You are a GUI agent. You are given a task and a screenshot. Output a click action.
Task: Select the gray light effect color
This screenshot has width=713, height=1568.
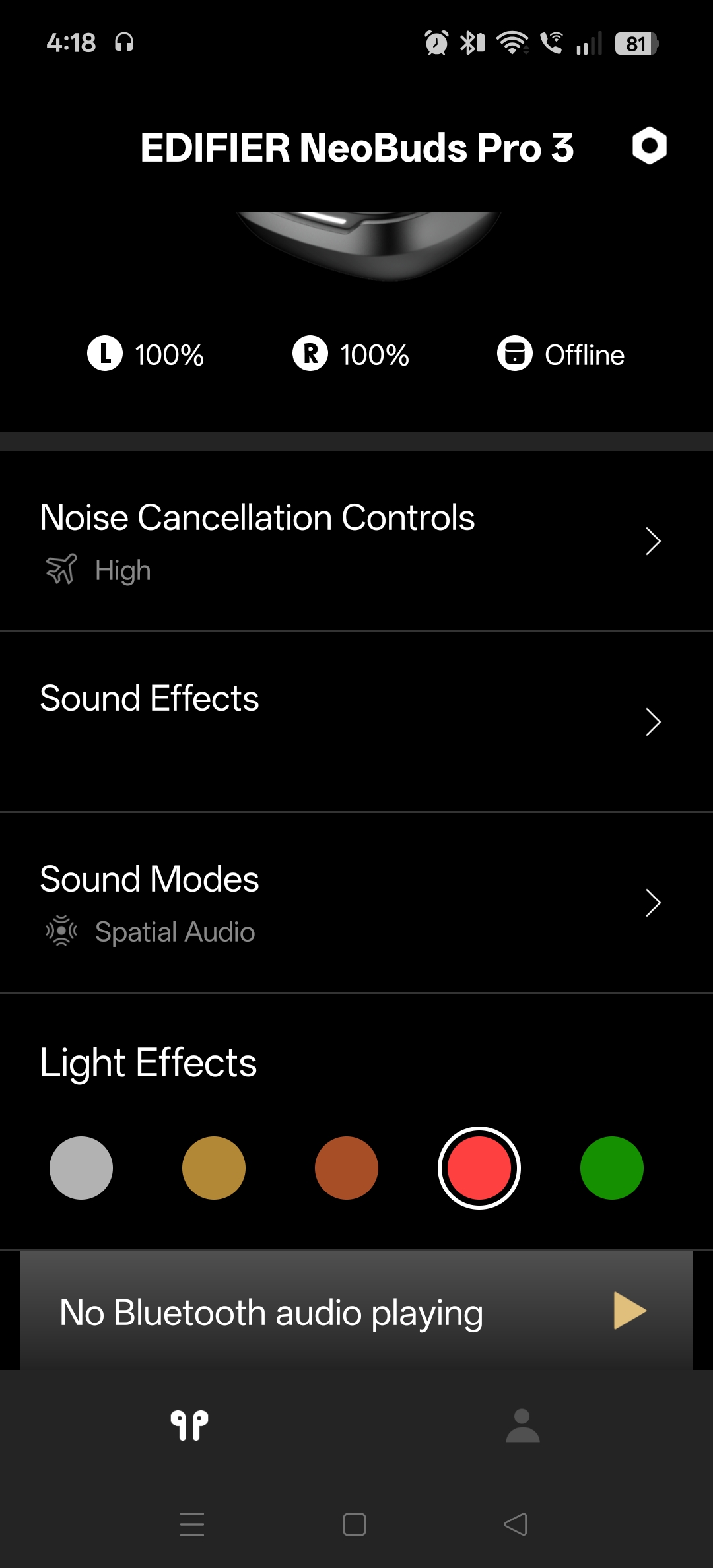point(81,1168)
